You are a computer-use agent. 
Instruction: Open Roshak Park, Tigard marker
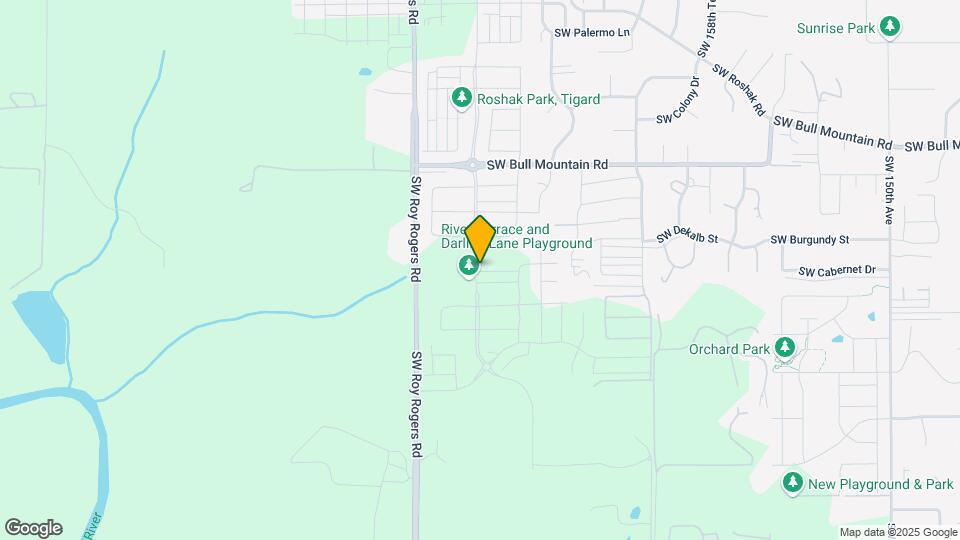click(462, 98)
